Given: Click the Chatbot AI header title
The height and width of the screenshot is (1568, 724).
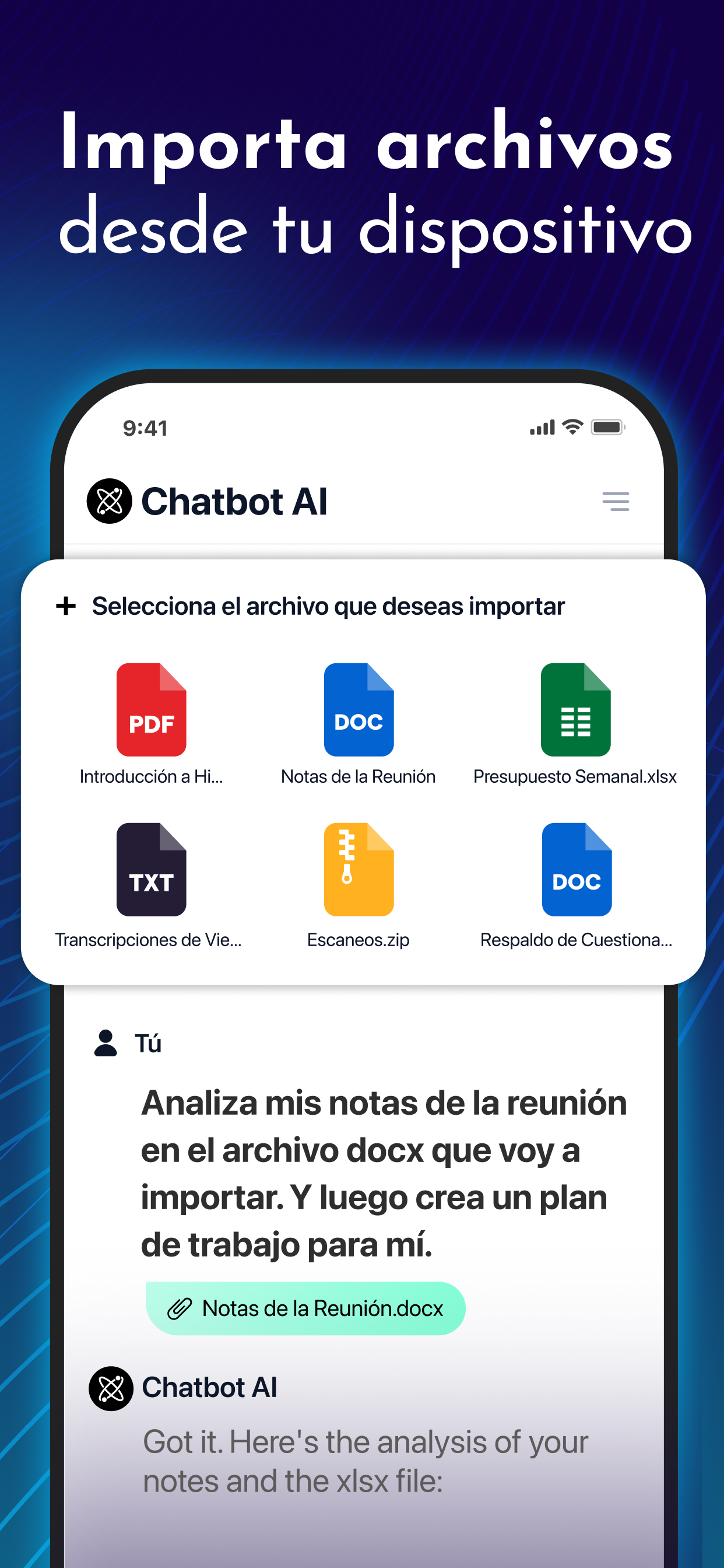Looking at the screenshot, I should coord(236,501).
